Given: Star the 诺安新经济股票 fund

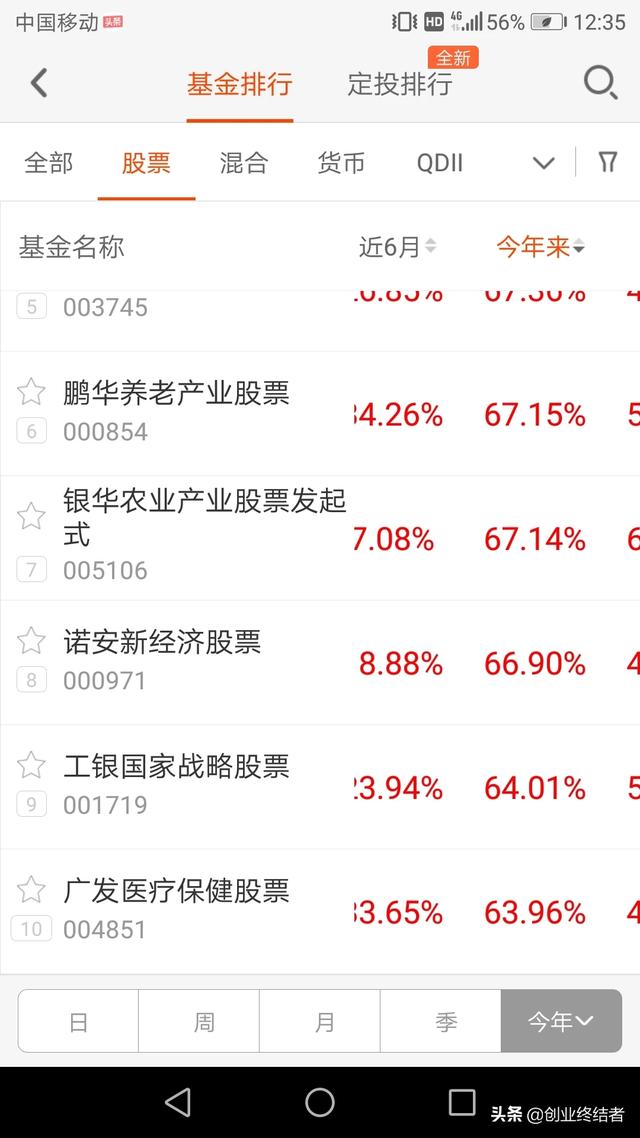Looking at the screenshot, I should [31, 640].
